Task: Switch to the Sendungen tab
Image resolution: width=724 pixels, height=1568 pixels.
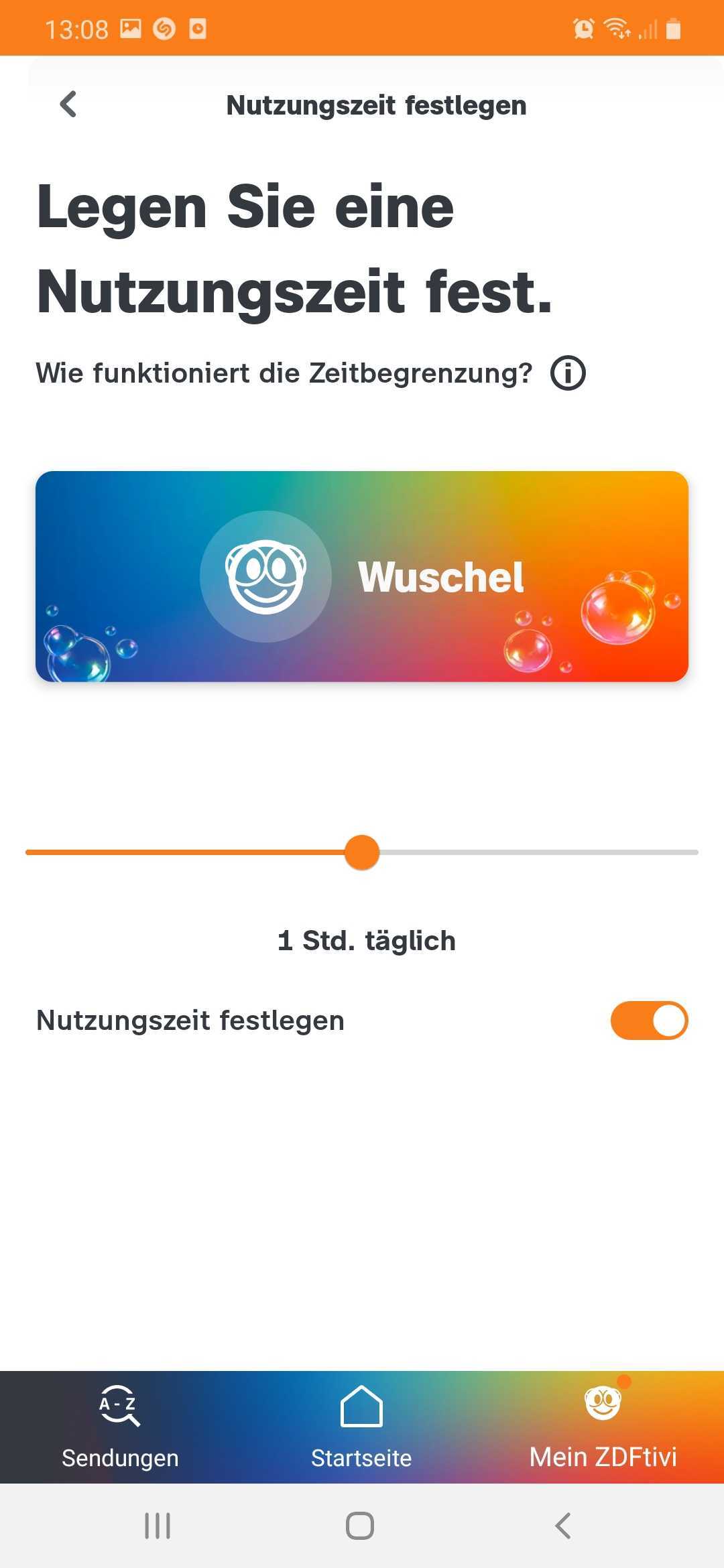Action: click(120, 1427)
